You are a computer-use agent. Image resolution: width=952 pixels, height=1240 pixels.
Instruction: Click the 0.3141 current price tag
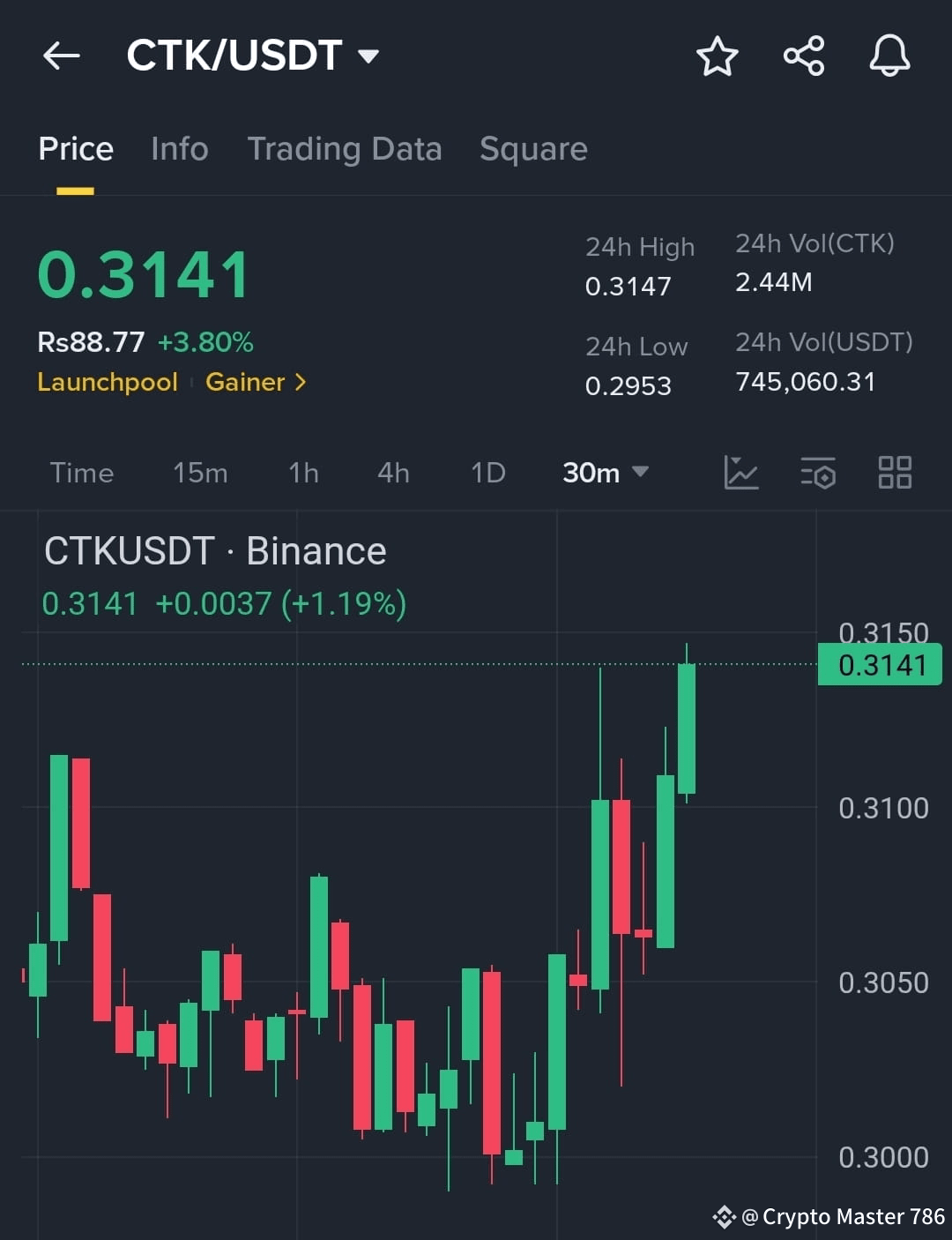click(879, 664)
